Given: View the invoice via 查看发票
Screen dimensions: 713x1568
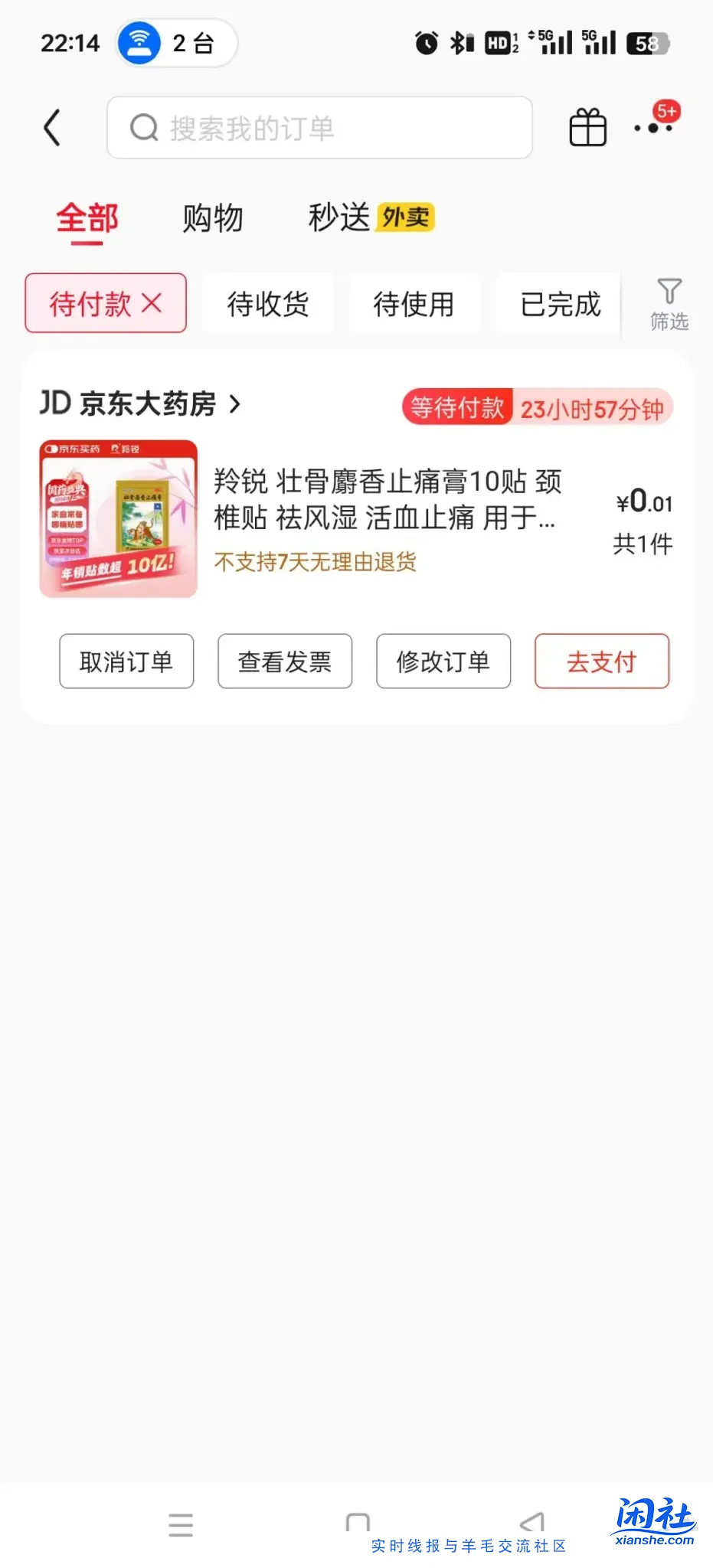Looking at the screenshot, I should click(x=285, y=661).
